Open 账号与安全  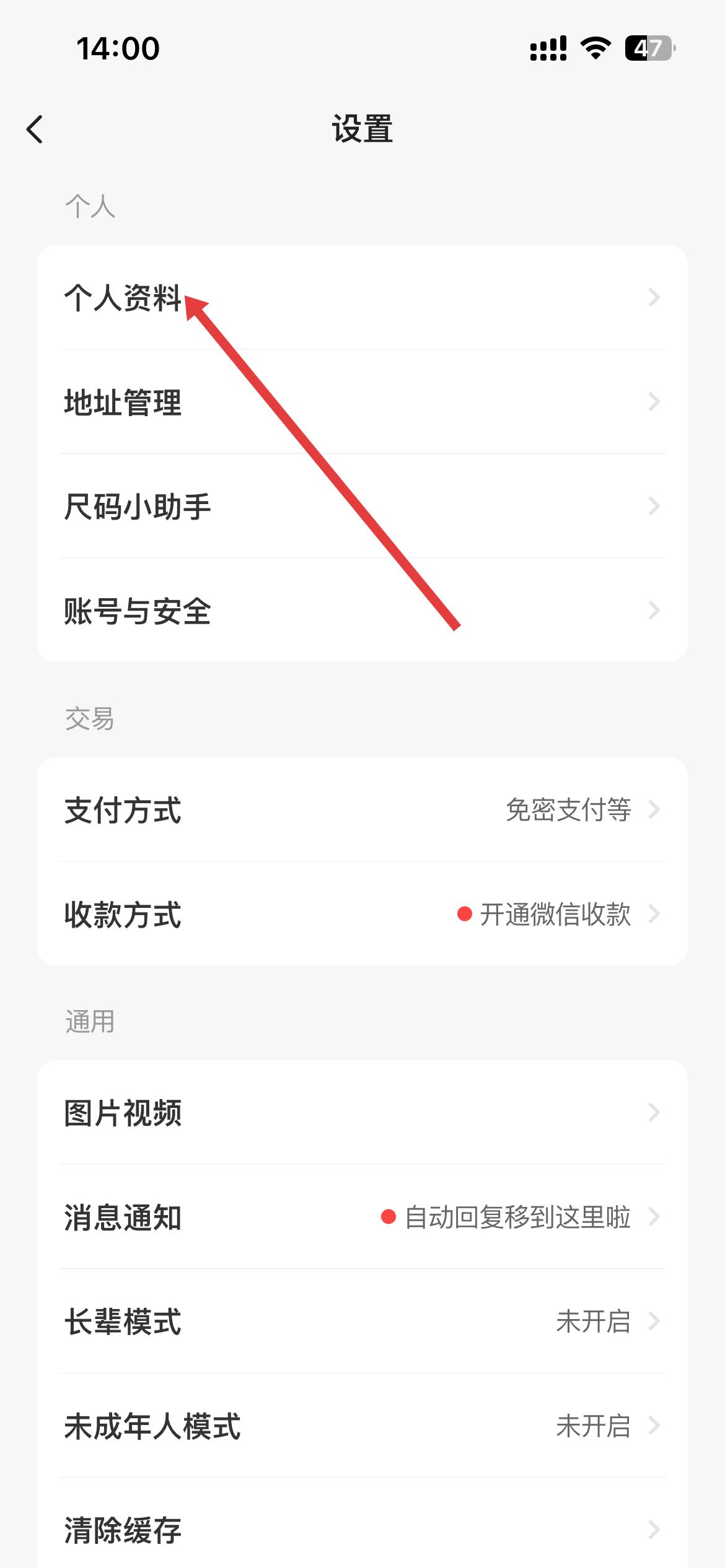click(362, 611)
